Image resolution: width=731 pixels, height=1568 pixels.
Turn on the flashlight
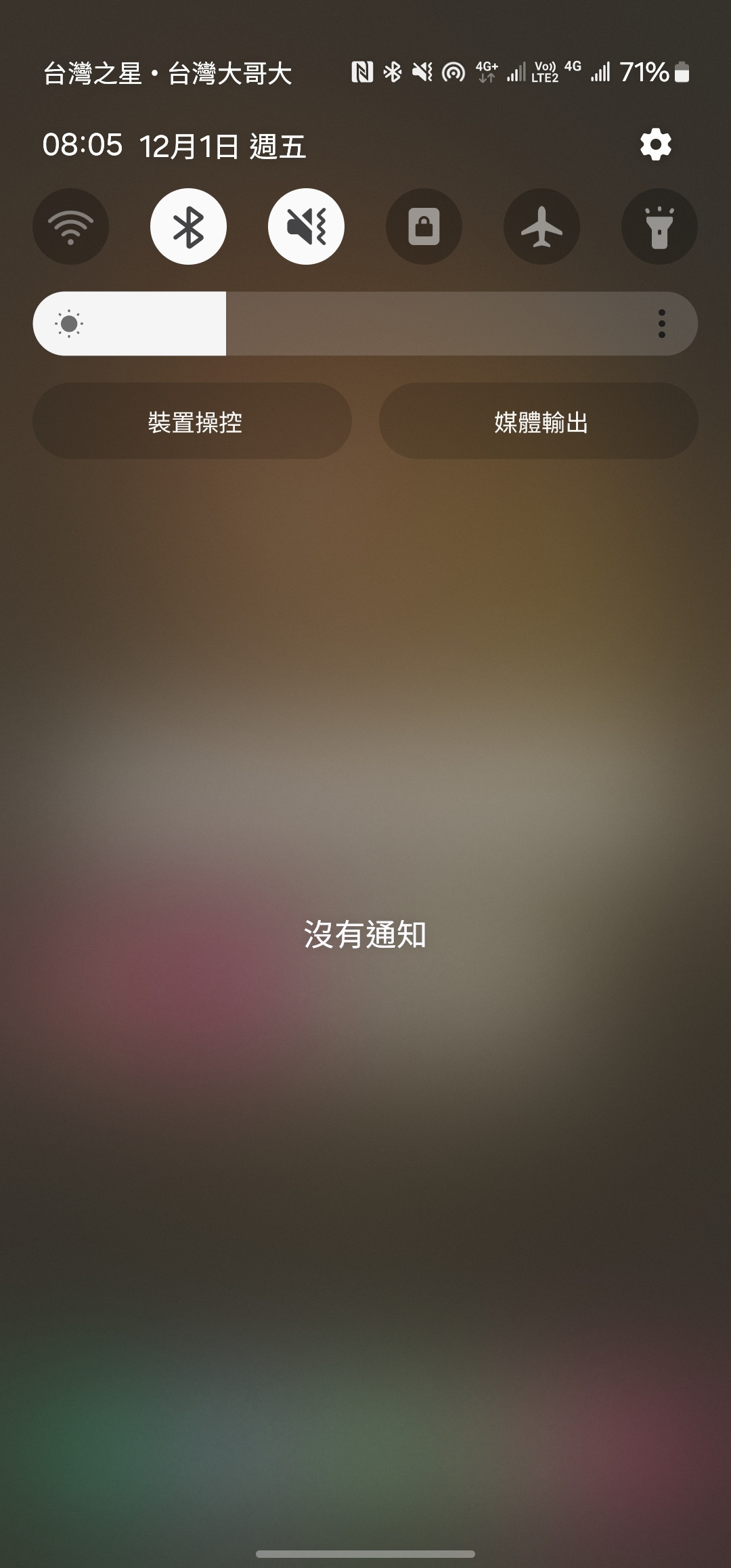click(659, 227)
